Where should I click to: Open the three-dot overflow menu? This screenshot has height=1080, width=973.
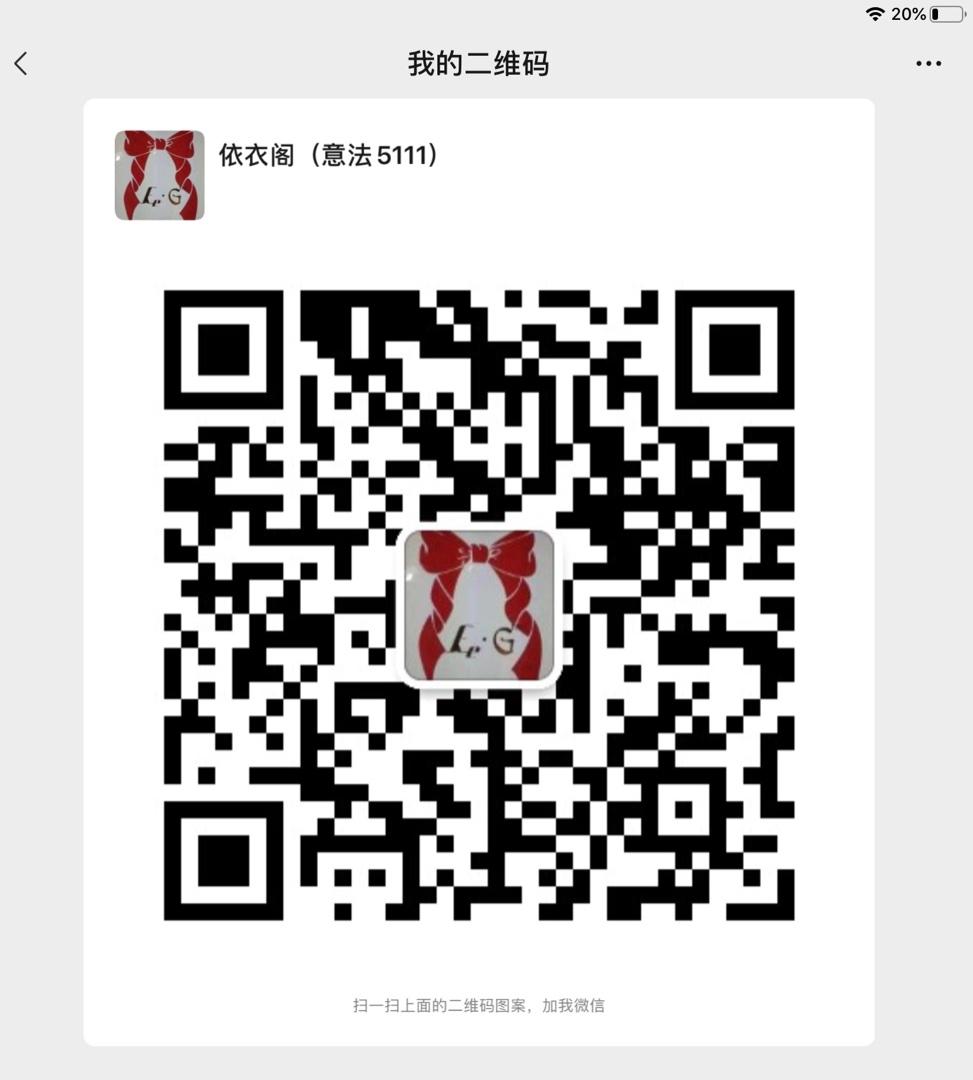pos(928,64)
